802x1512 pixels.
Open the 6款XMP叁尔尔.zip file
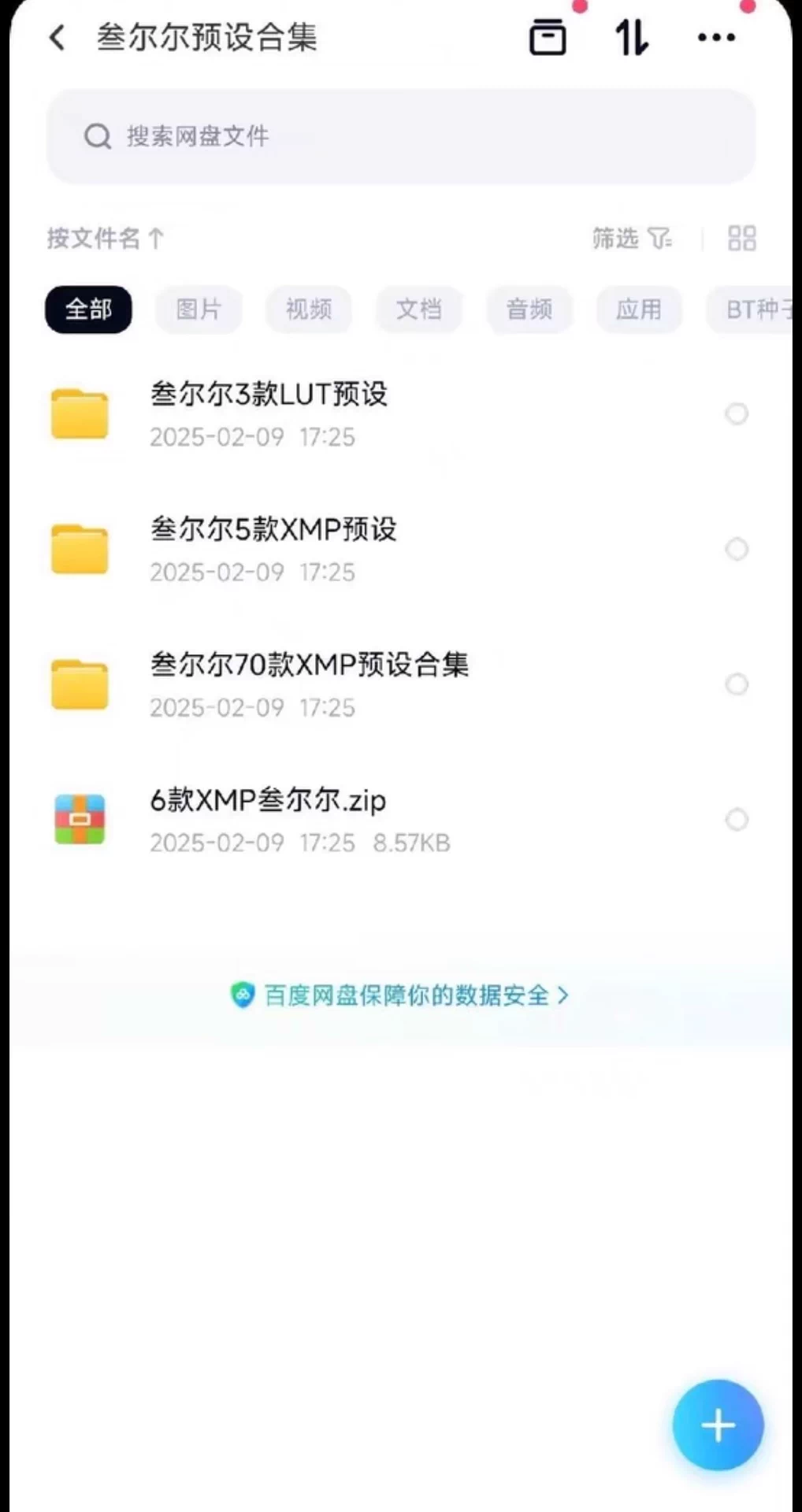268,819
